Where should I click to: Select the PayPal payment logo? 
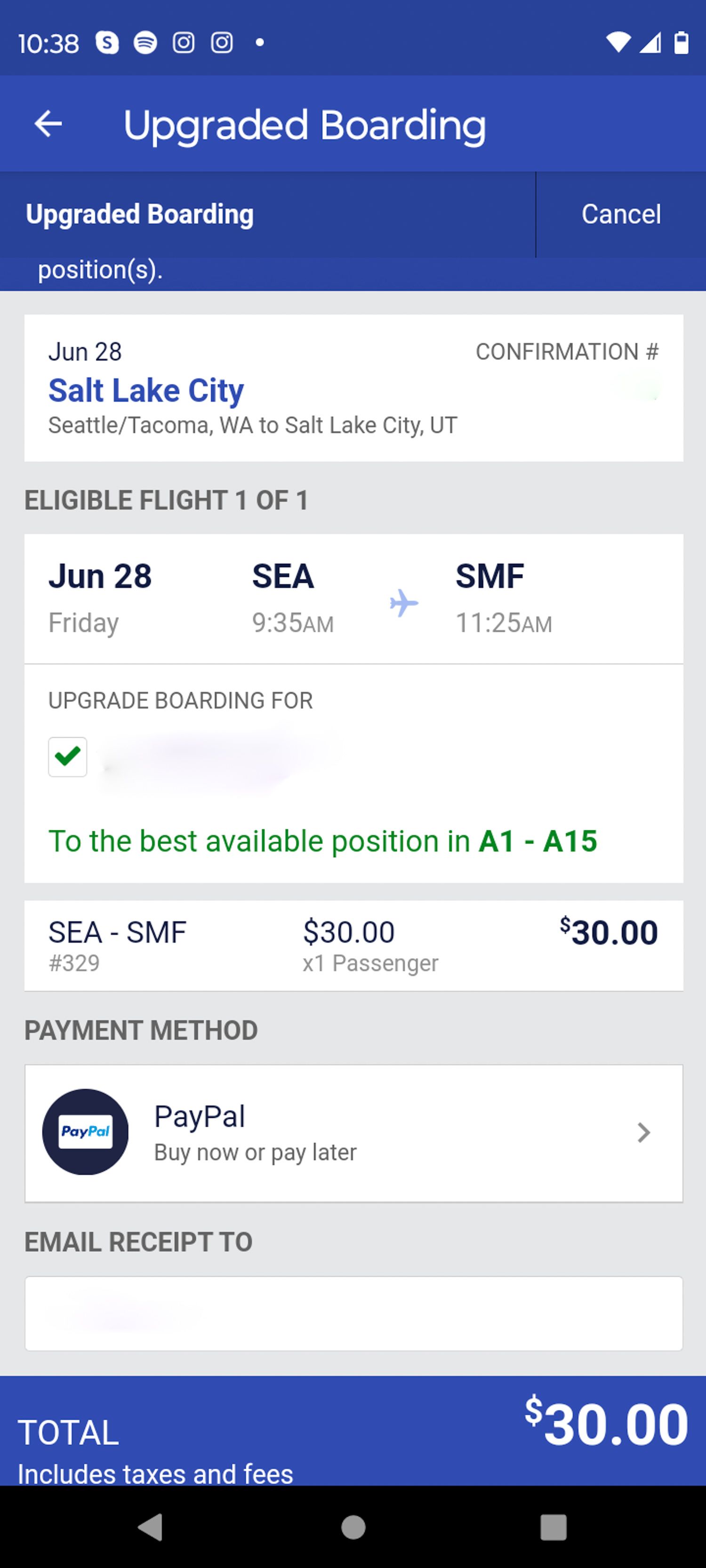[85, 1130]
